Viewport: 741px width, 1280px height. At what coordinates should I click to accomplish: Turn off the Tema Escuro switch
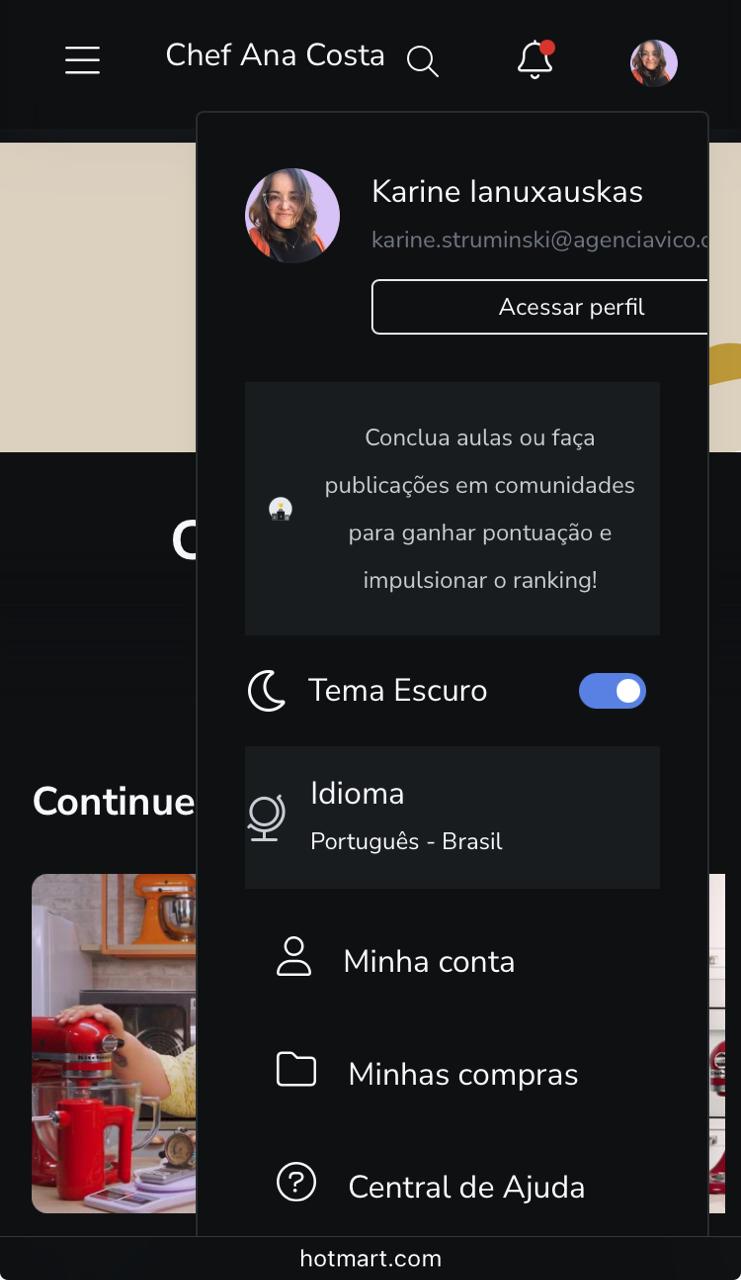point(612,691)
